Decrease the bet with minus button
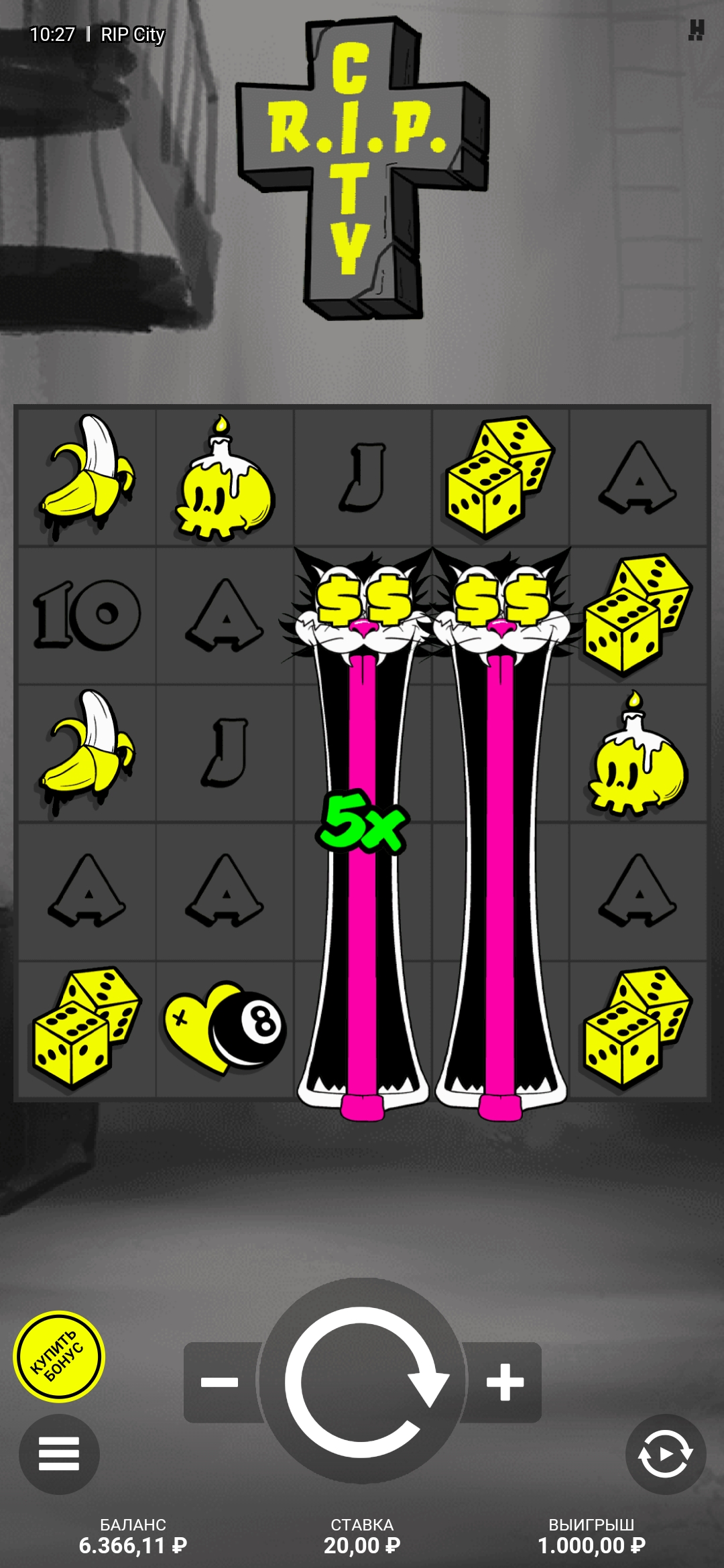 [220, 1382]
